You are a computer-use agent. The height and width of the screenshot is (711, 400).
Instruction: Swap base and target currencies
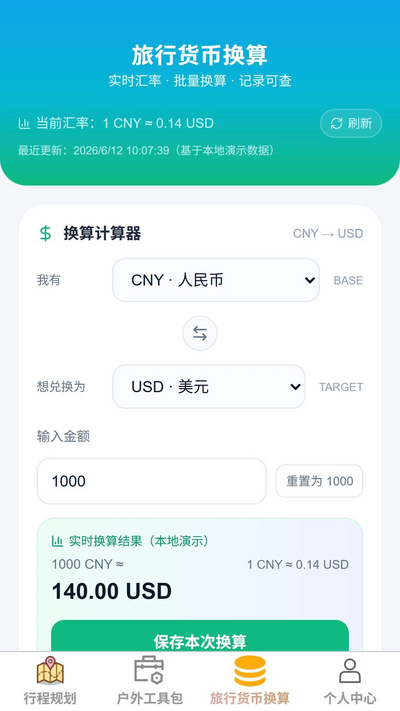pos(200,334)
